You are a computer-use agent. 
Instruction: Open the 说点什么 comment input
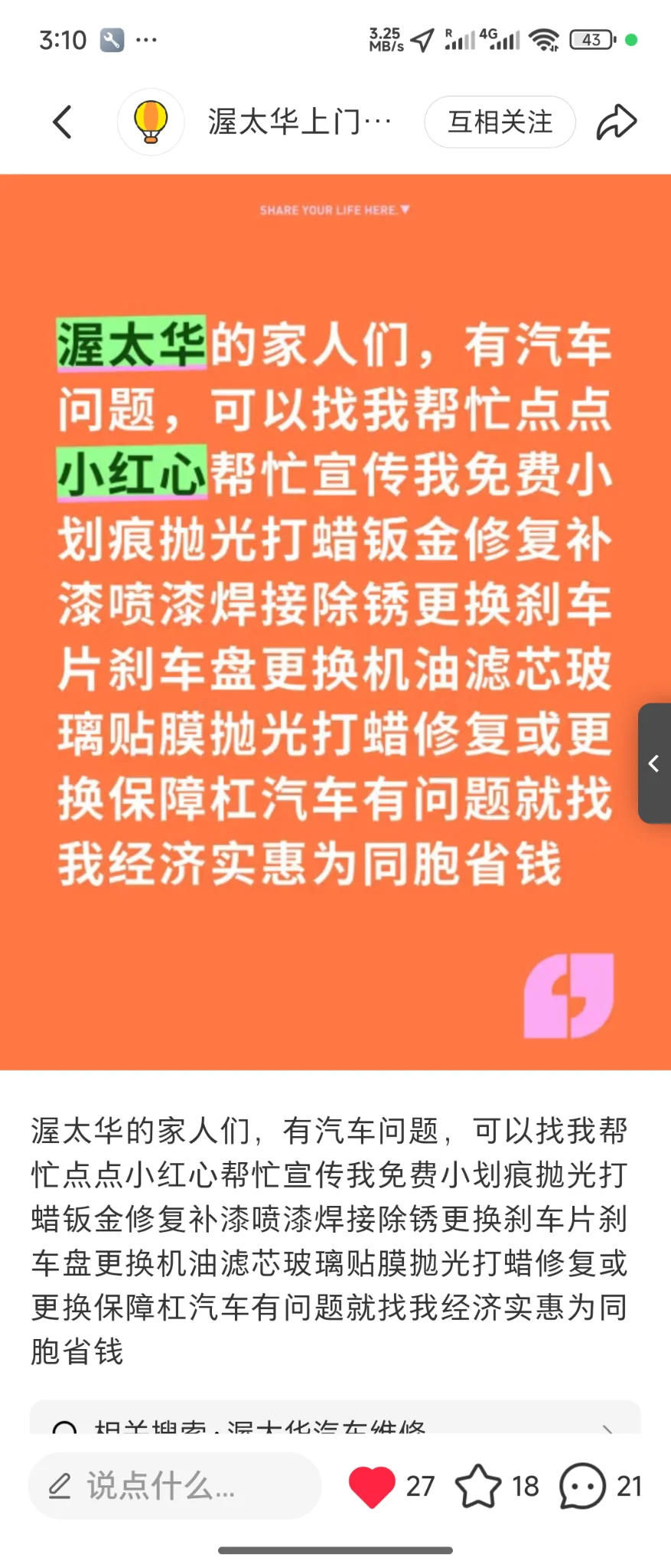click(x=174, y=1486)
